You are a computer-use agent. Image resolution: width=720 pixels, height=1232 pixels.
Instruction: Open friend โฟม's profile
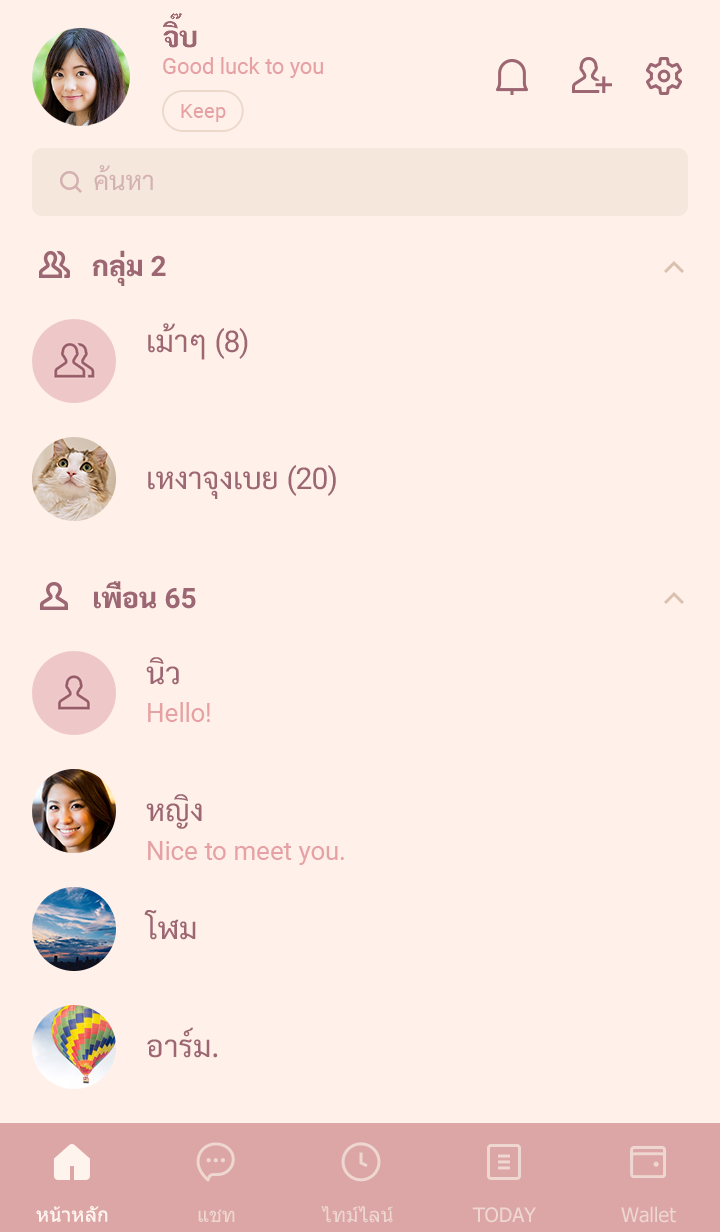(x=171, y=929)
